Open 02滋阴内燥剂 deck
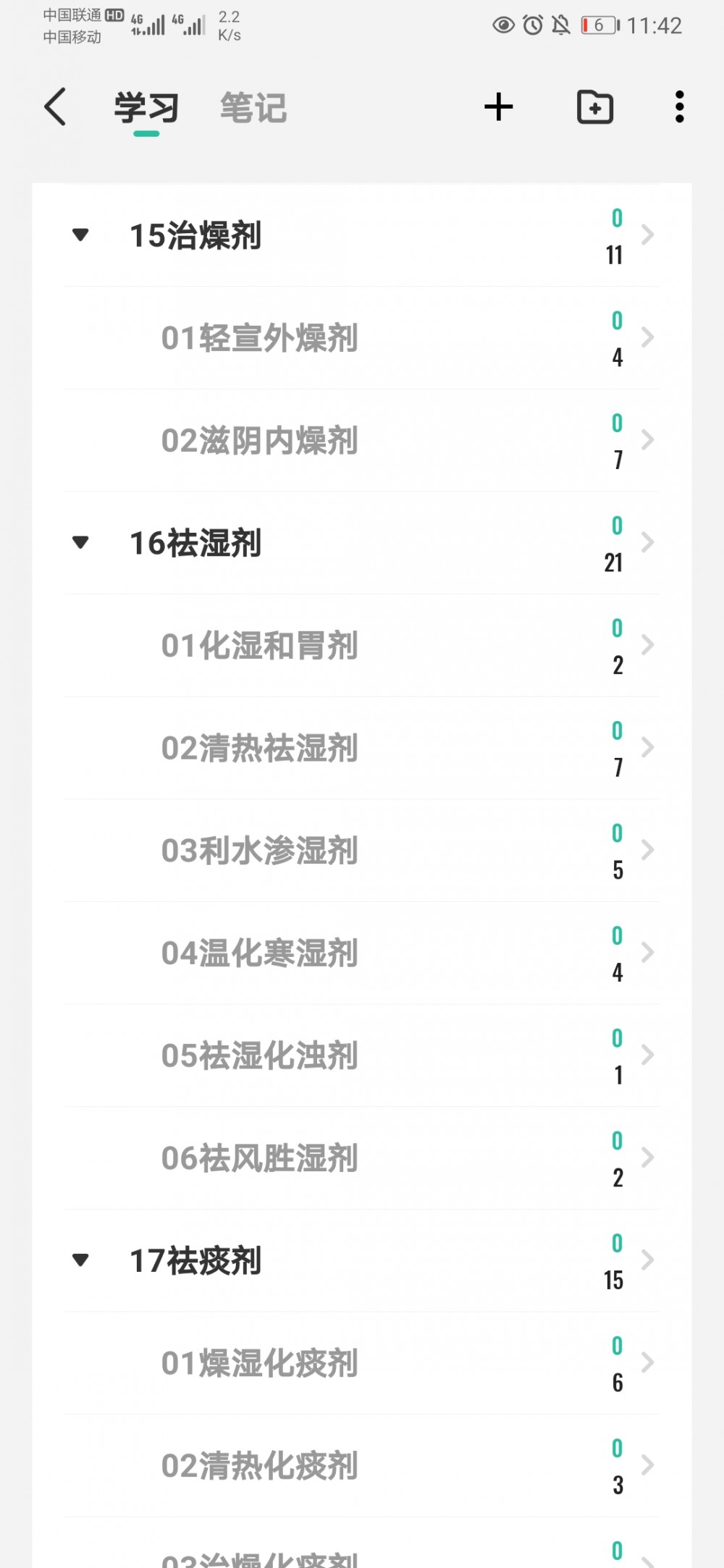The image size is (724, 1568). click(361, 441)
